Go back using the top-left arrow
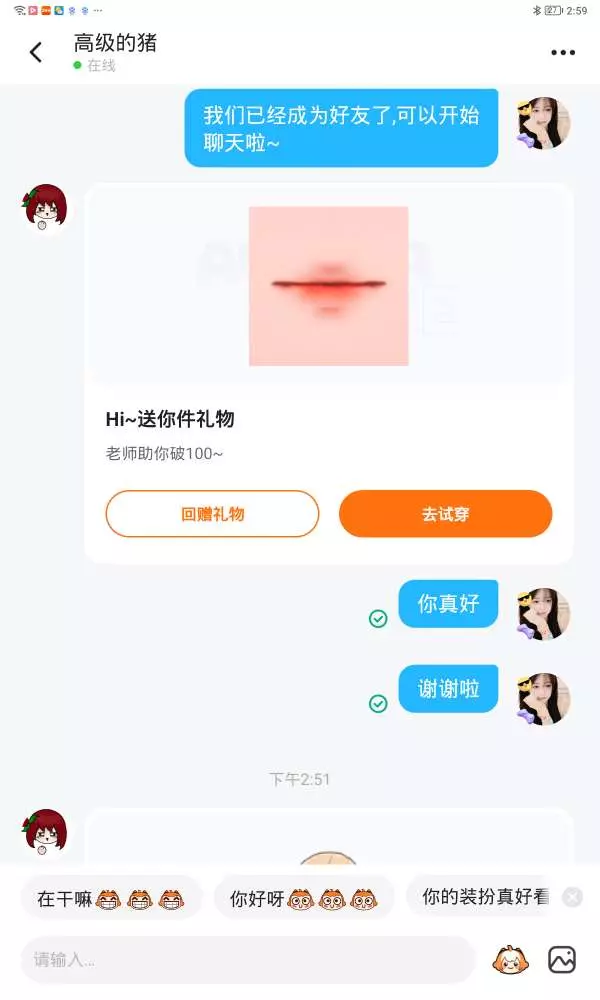 [36, 52]
